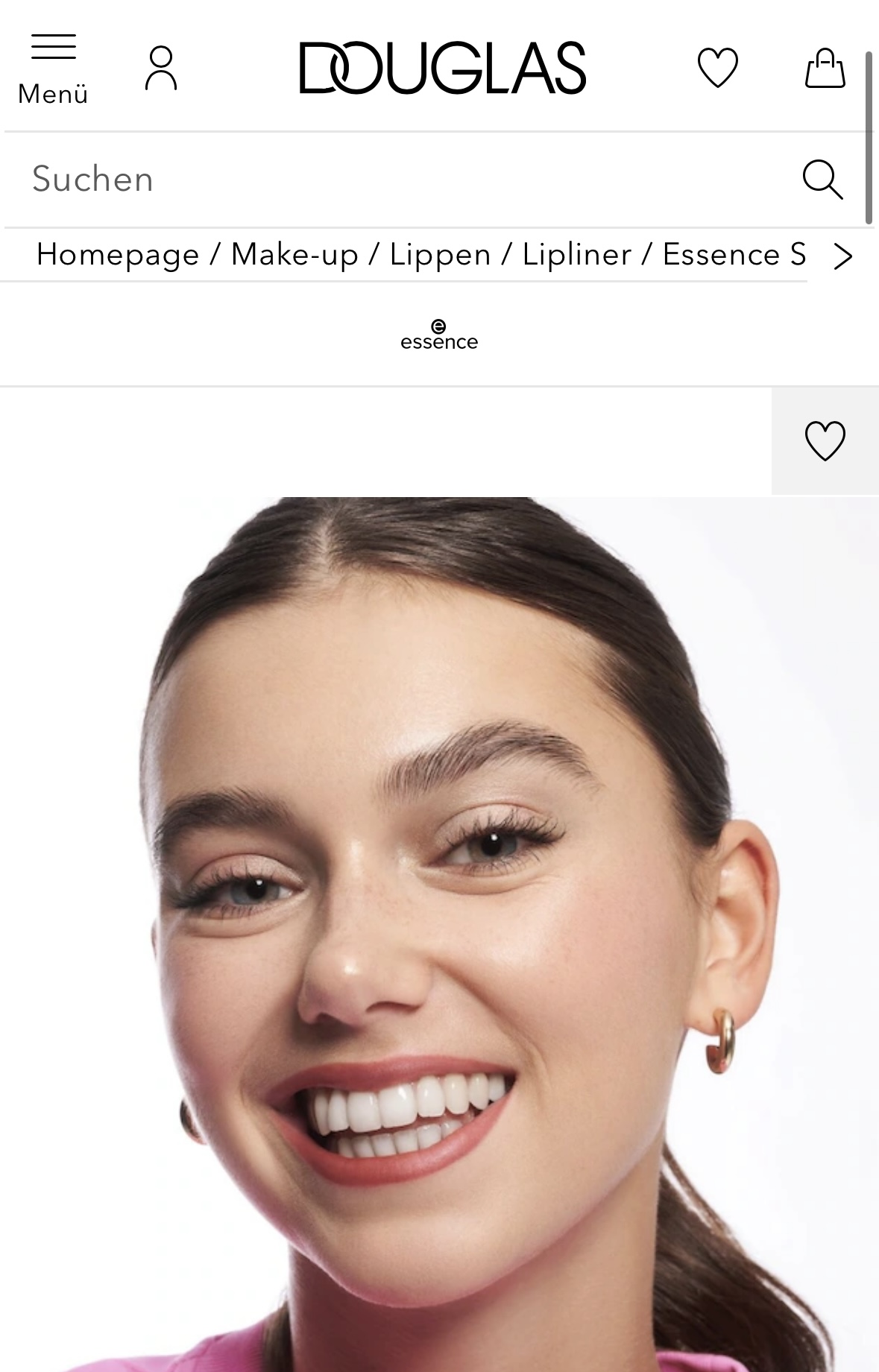Viewport: 879px width, 1372px height.
Task: Open the Menü drawer
Action: pyautogui.click(x=53, y=69)
